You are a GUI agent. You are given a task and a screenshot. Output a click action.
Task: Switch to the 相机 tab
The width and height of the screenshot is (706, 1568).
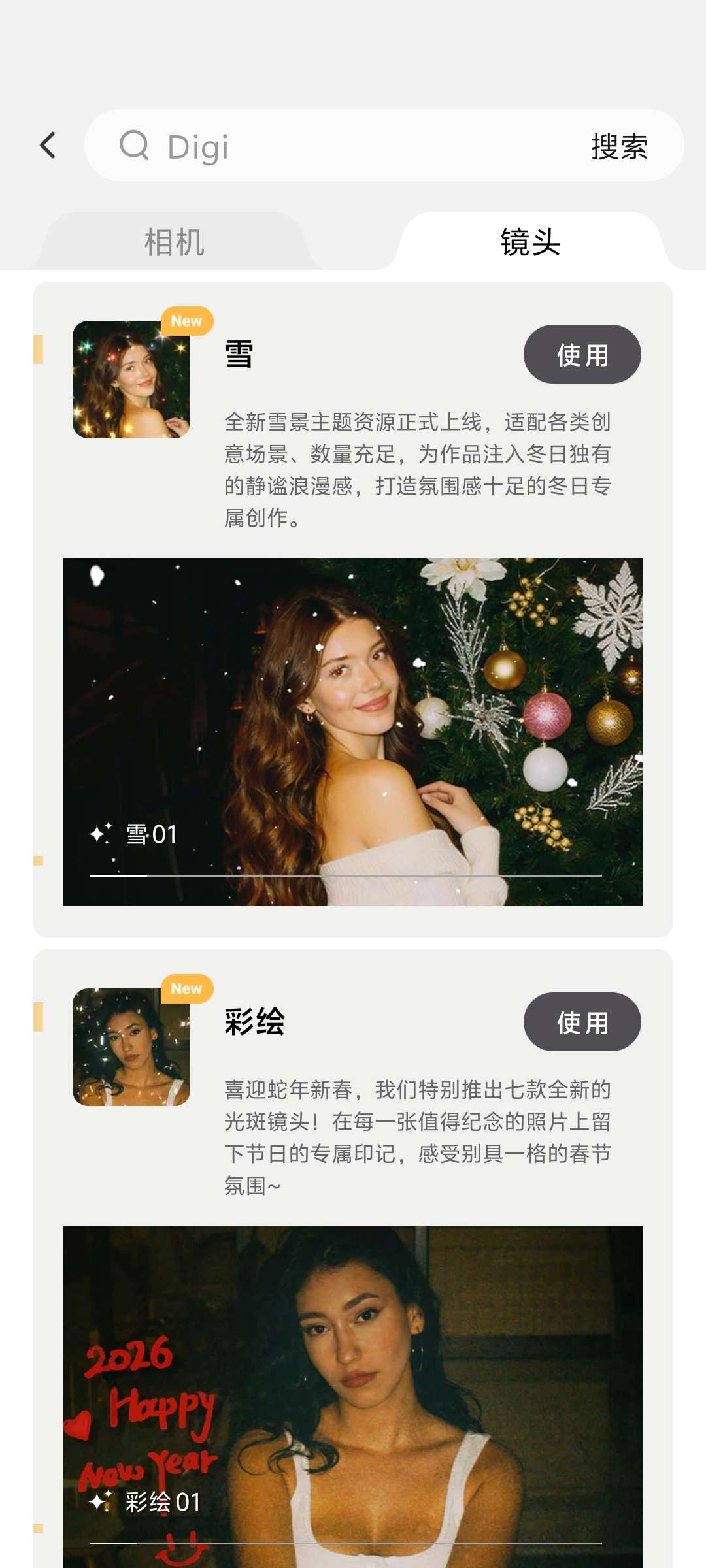(x=175, y=242)
